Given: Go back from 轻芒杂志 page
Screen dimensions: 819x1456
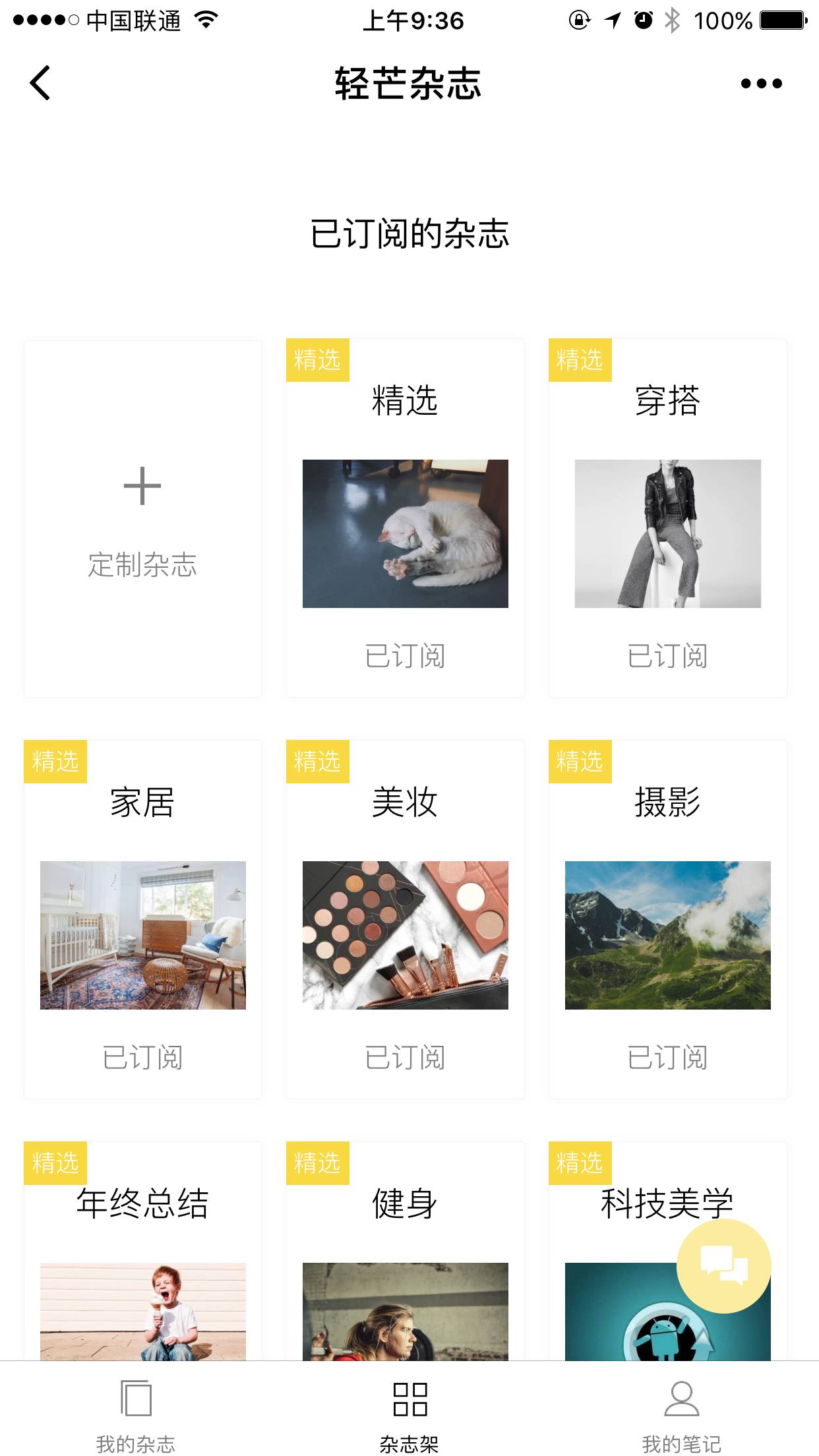Looking at the screenshot, I should [x=41, y=84].
